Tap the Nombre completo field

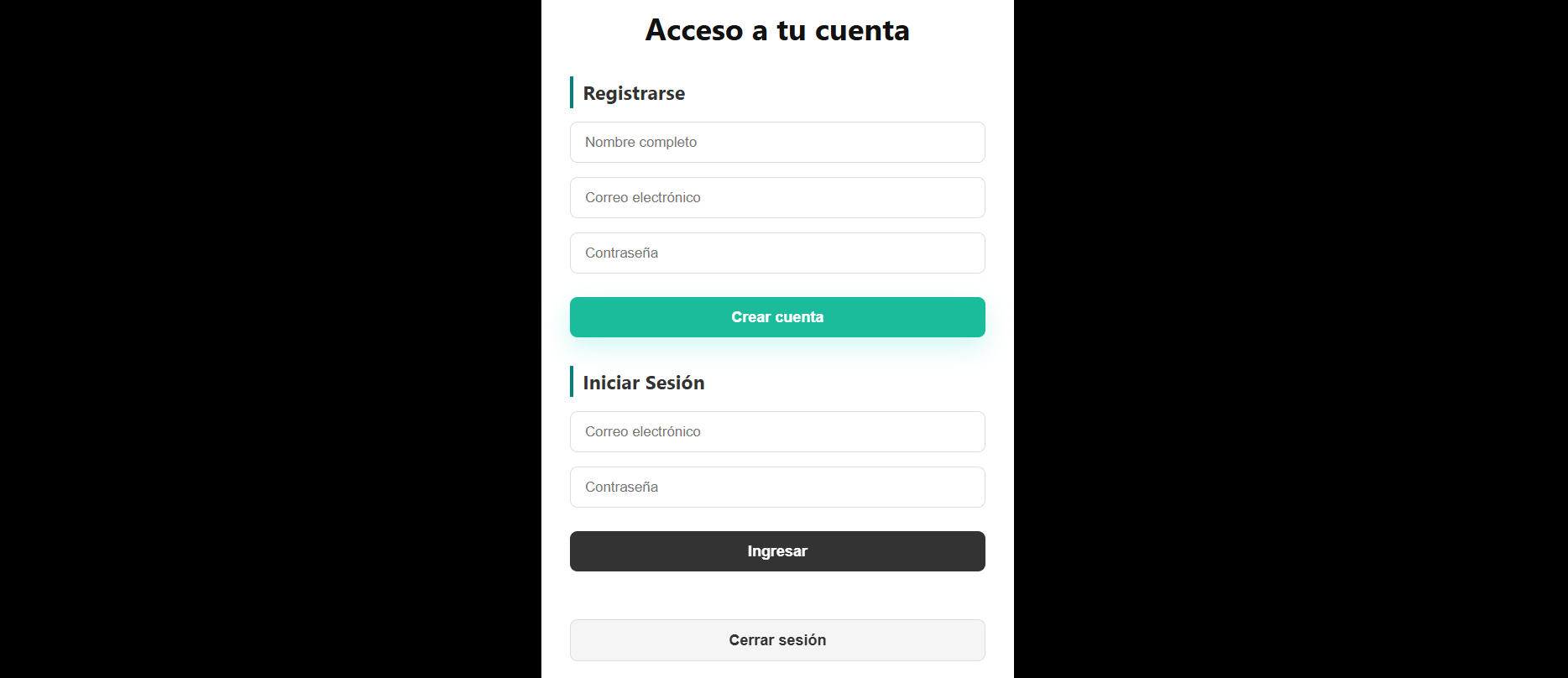pyautogui.click(x=777, y=143)
